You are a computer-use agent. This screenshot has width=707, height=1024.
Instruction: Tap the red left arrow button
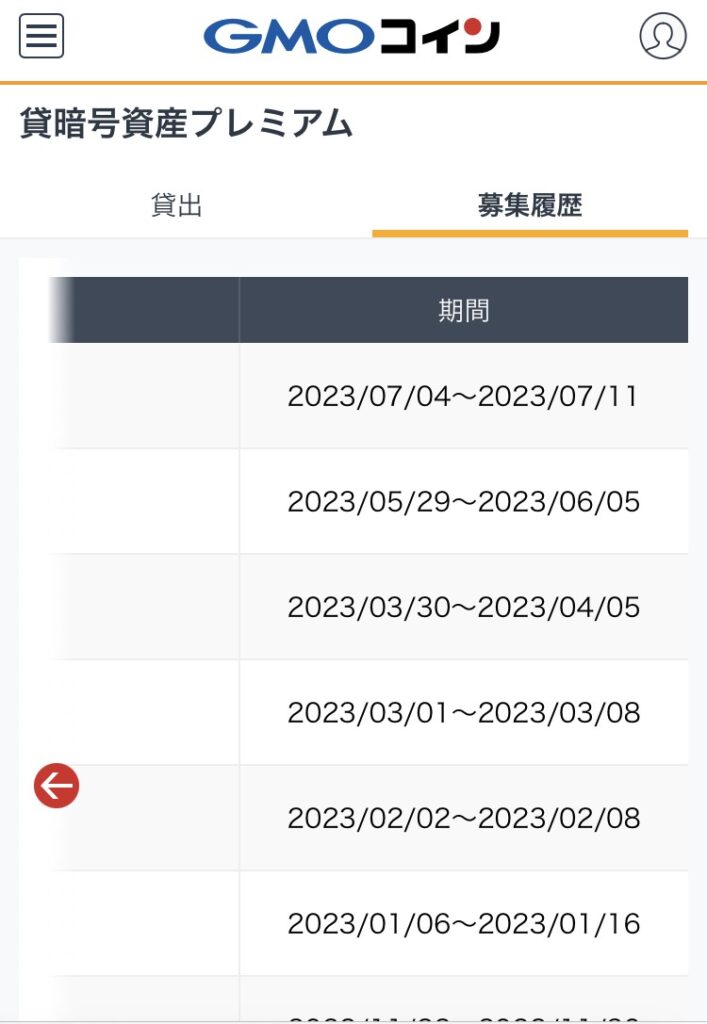[x=57, y=786]
